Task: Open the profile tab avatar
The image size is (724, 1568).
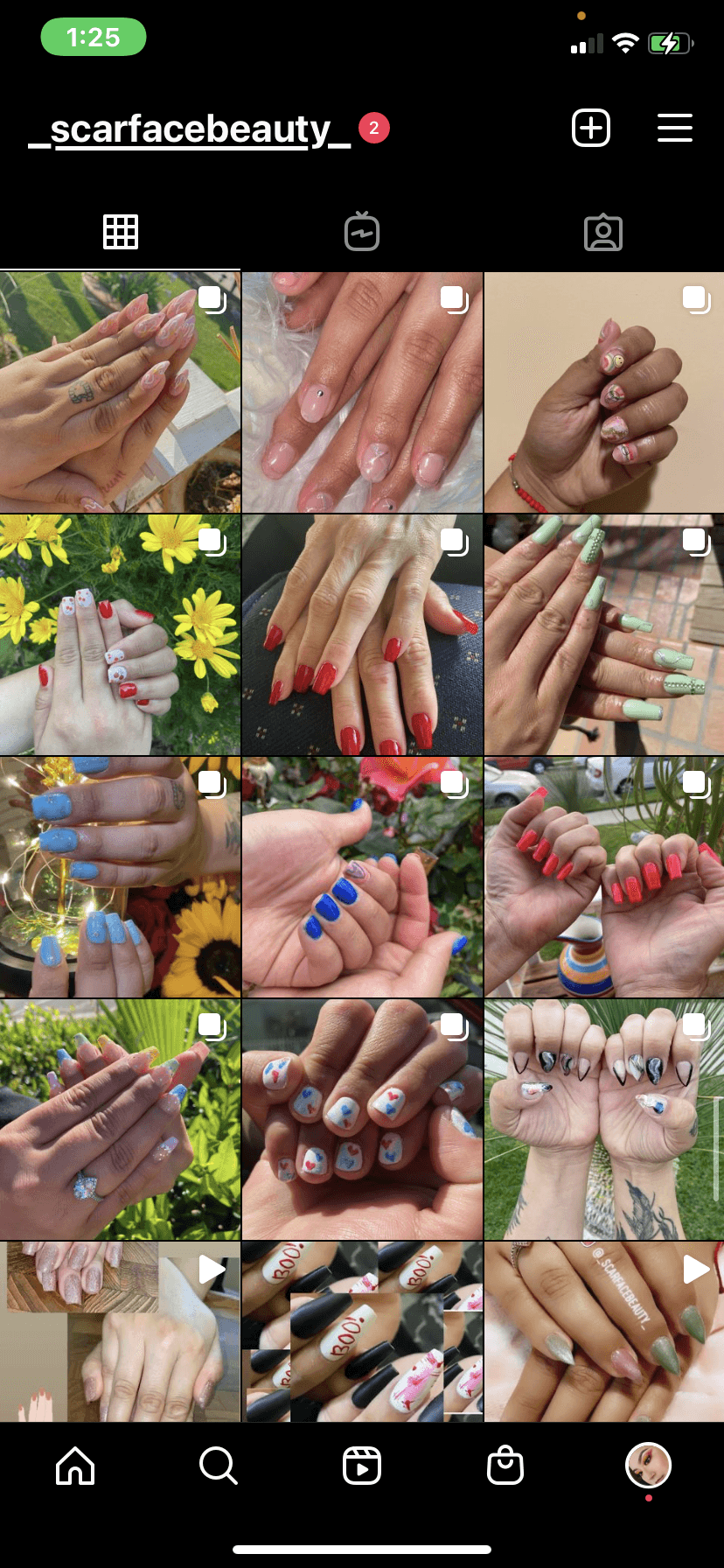Action: (648, 1465)
